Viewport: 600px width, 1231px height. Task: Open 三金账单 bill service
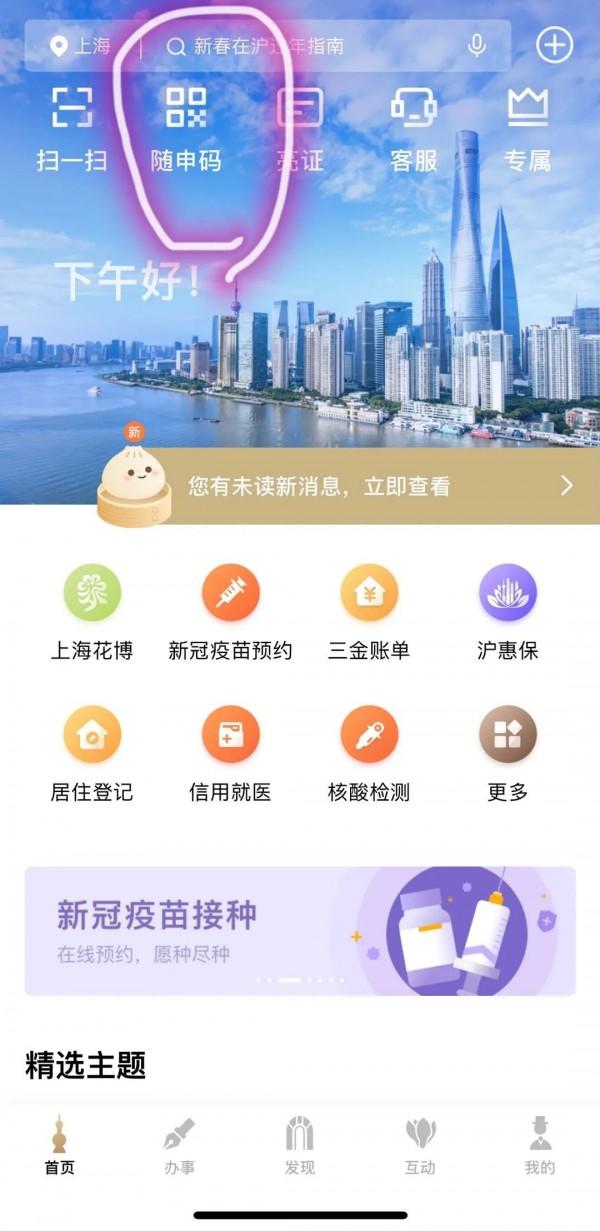click(369, 612)
